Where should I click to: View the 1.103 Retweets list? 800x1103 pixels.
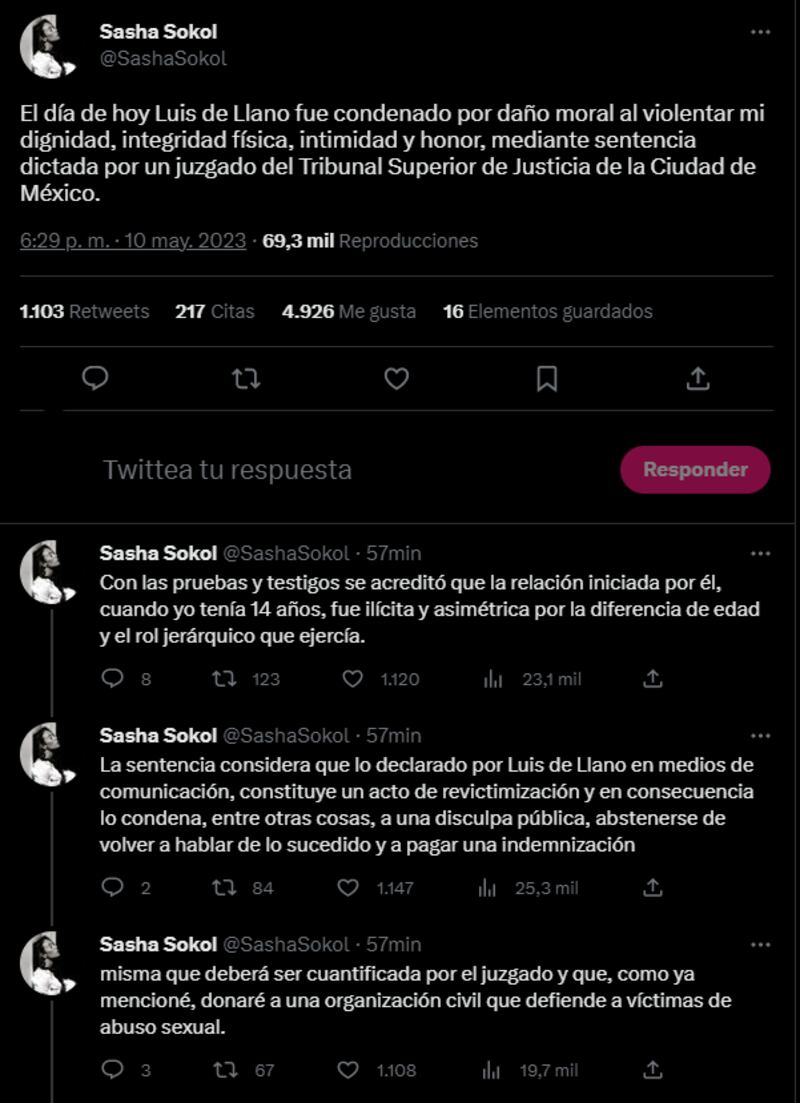point(84,311)
